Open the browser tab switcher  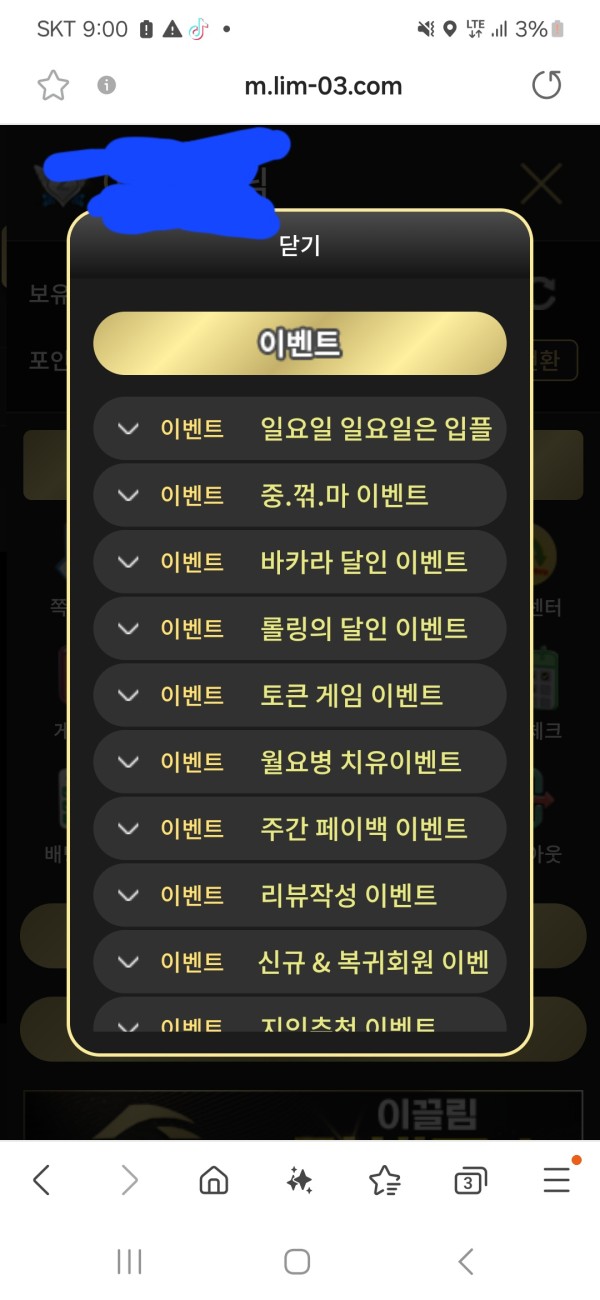tap(469, 1181)
